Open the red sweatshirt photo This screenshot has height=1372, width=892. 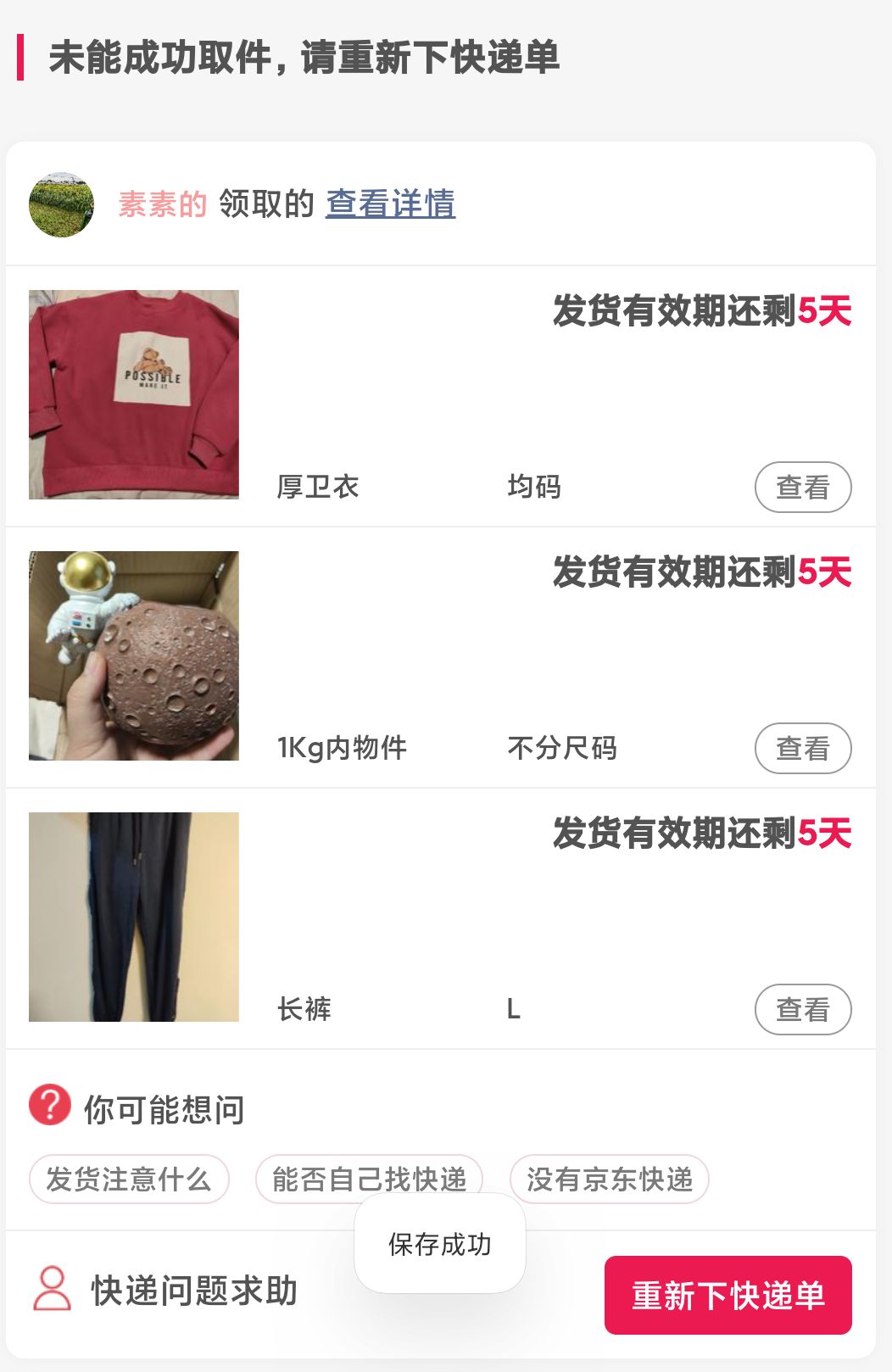coord(134,395)
